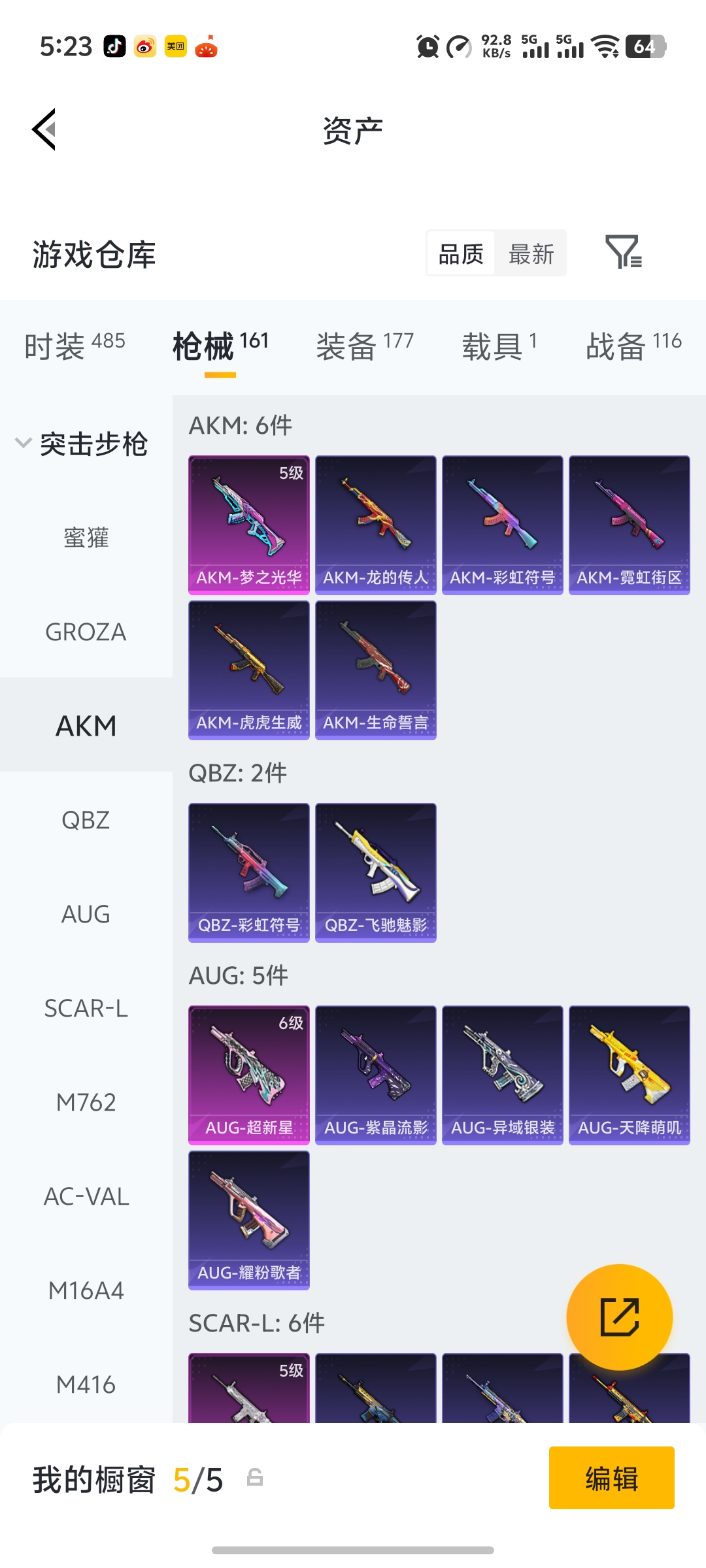This screenshot has height=1568, width=706.
Task: Open the filter funnel icon
Action: point(623,252)
